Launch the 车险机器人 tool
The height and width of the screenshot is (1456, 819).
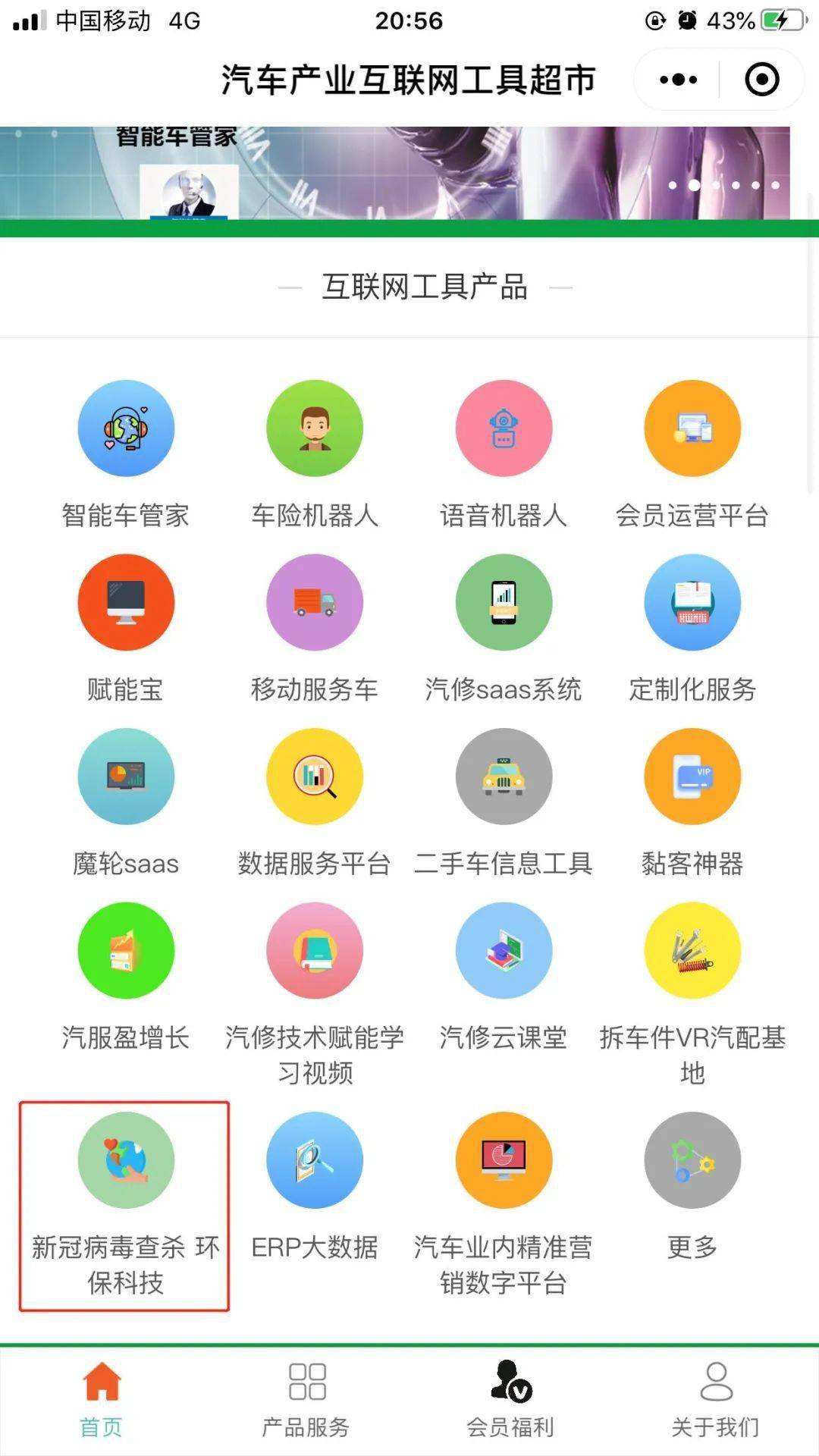coord(315,429)
